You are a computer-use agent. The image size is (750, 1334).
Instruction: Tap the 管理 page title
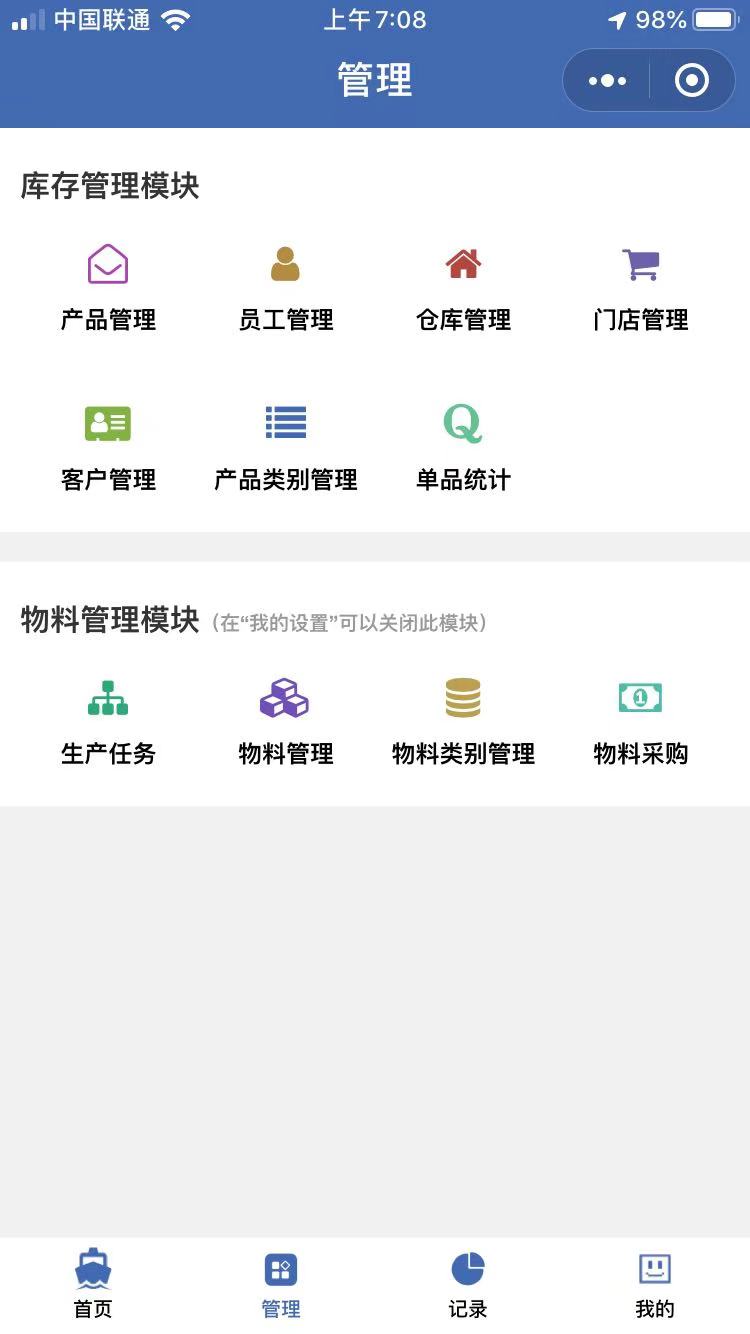click(x=375, y=80)
